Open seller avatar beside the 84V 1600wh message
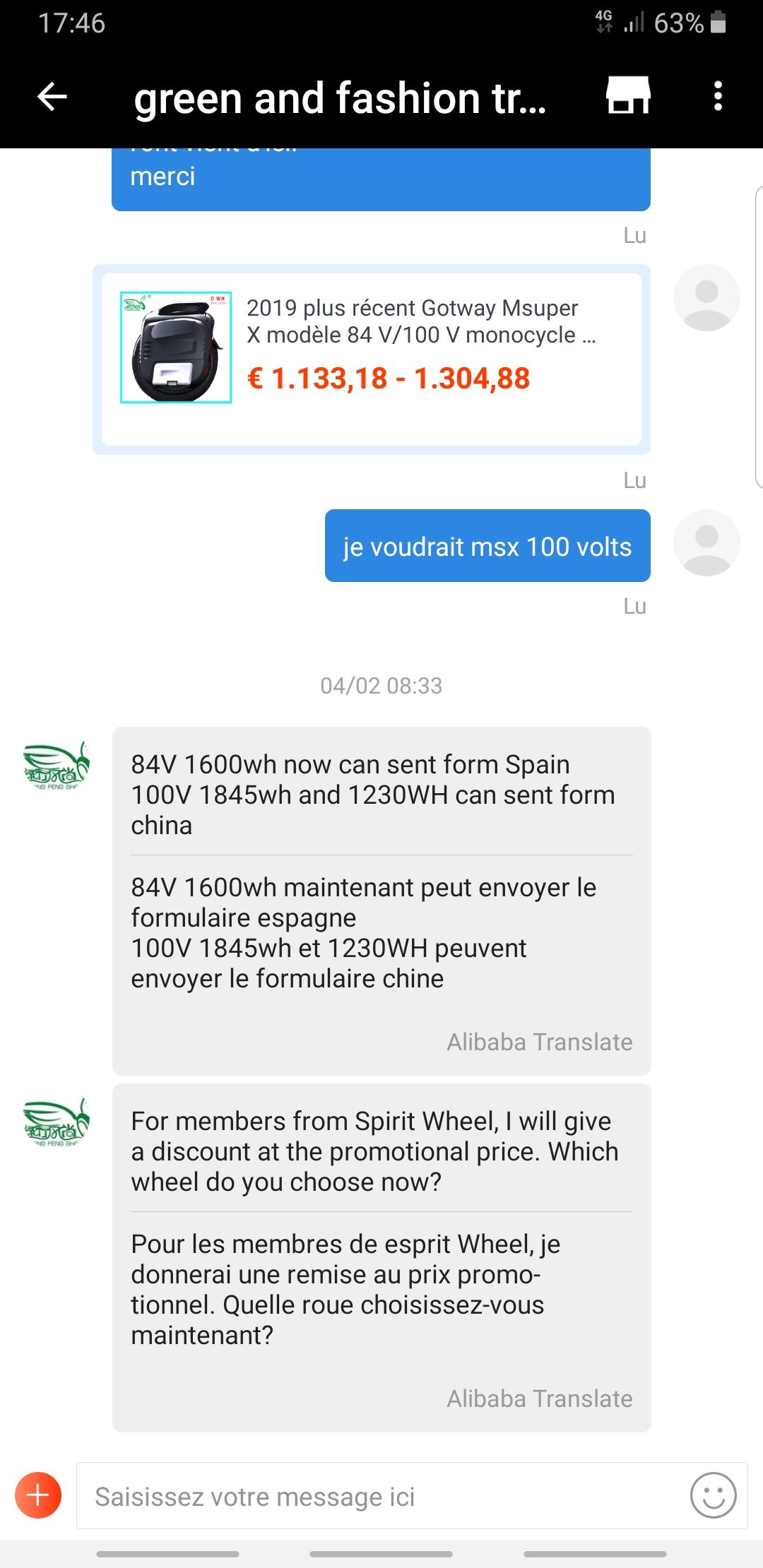763x1568 pixels. [57, 766]
